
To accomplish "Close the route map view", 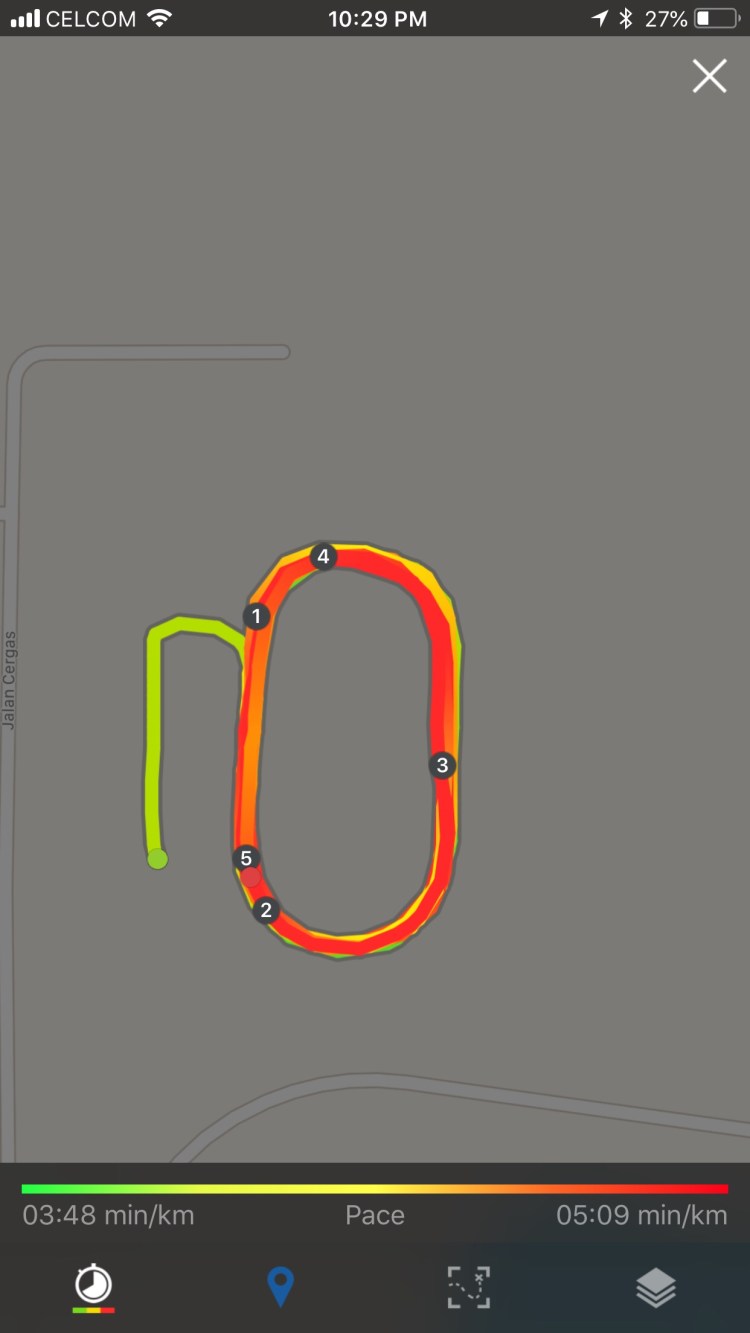I will [709, 76].
